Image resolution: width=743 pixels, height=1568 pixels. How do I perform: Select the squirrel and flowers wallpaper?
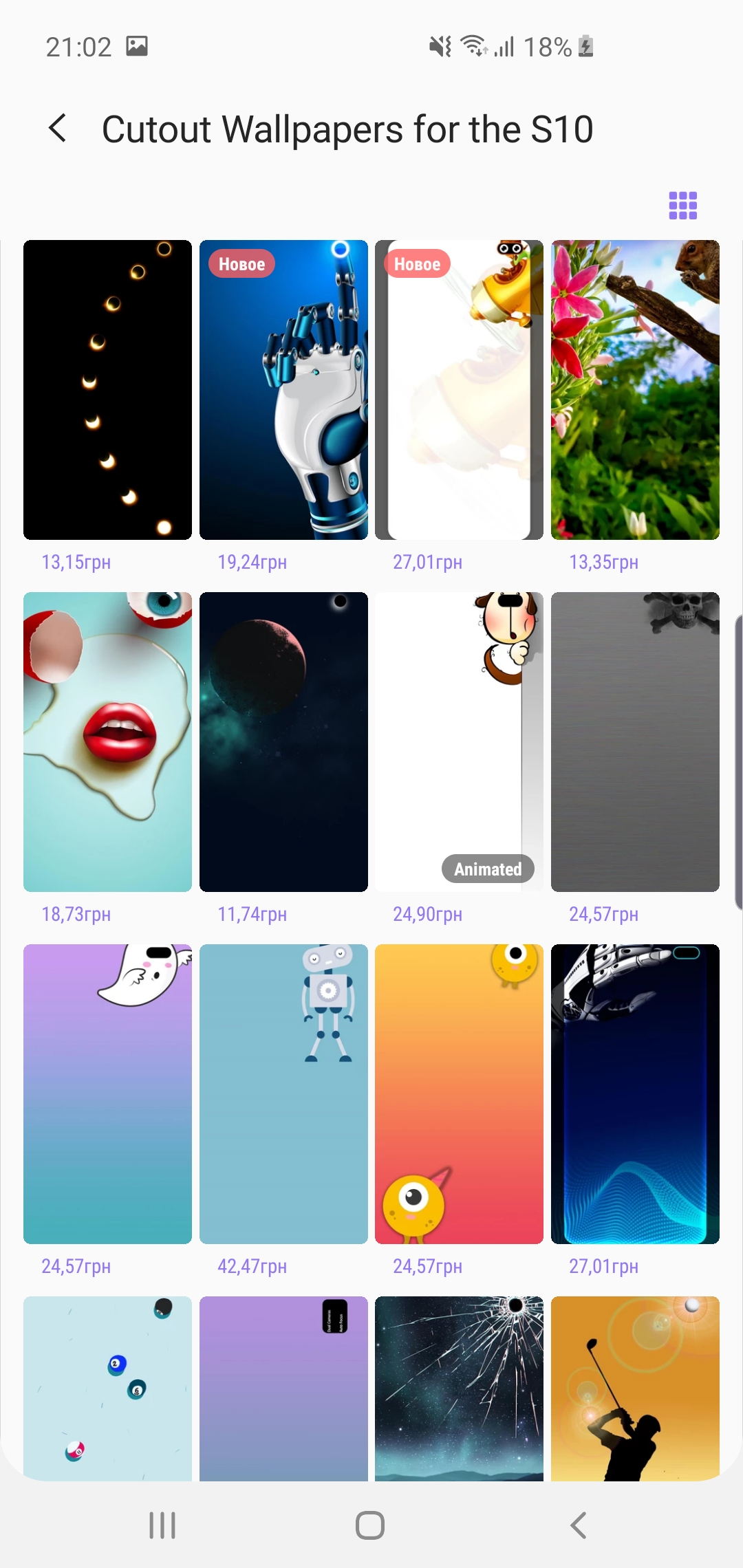pyautogui.click(x=635, y=390)
